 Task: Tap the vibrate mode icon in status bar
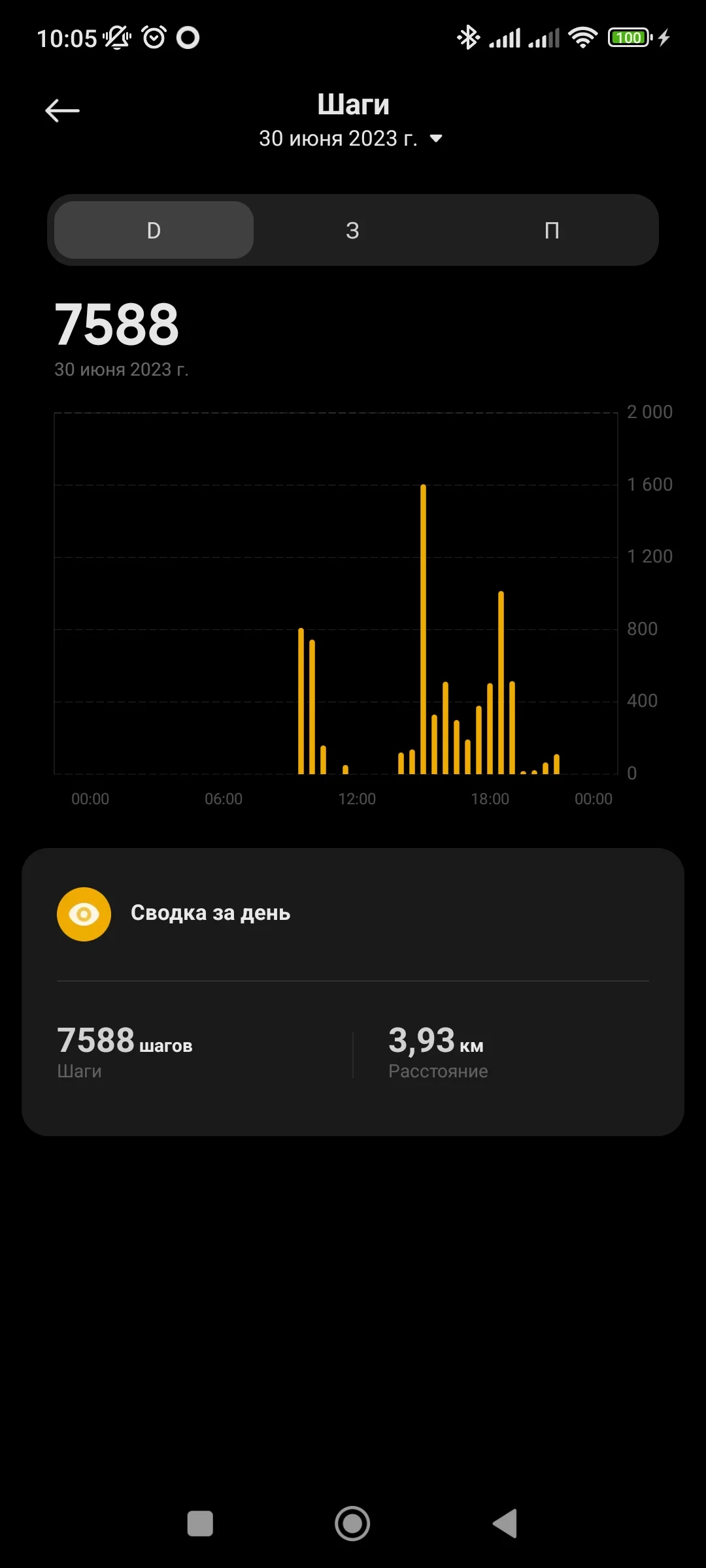click(118, 37)
